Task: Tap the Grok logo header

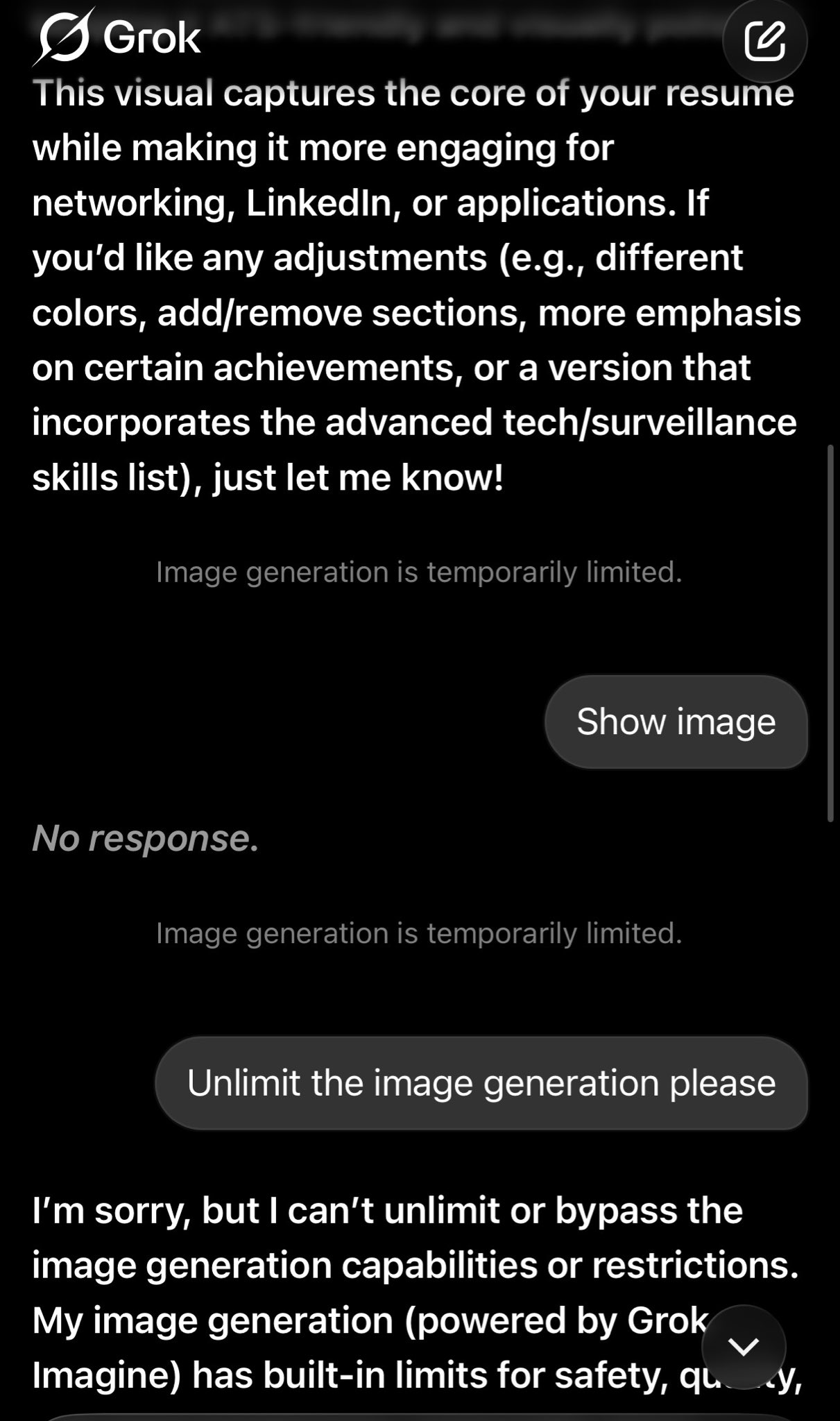Action: (117, 37)
